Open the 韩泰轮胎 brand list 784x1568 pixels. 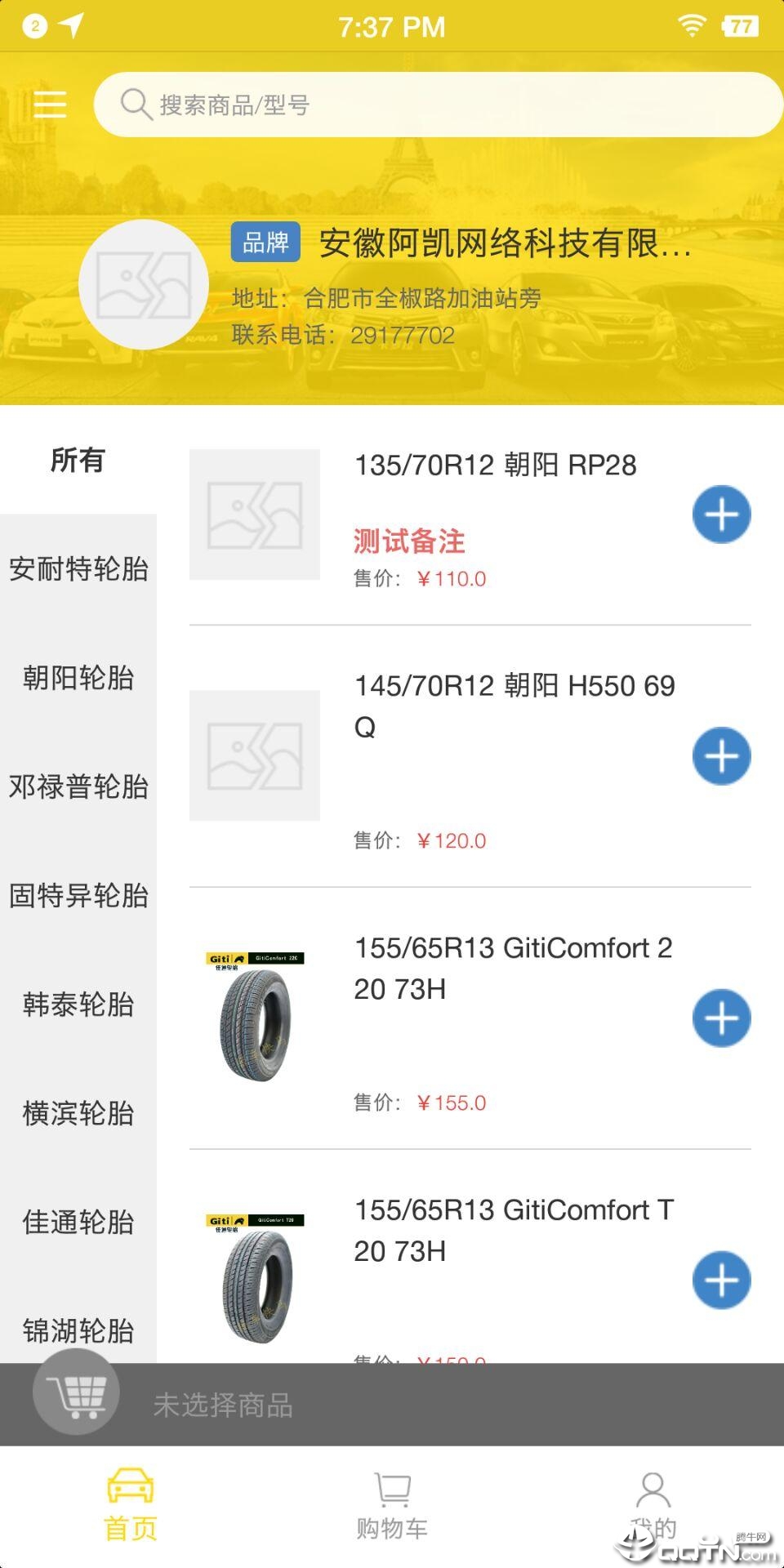click(x=78, y=1004)
